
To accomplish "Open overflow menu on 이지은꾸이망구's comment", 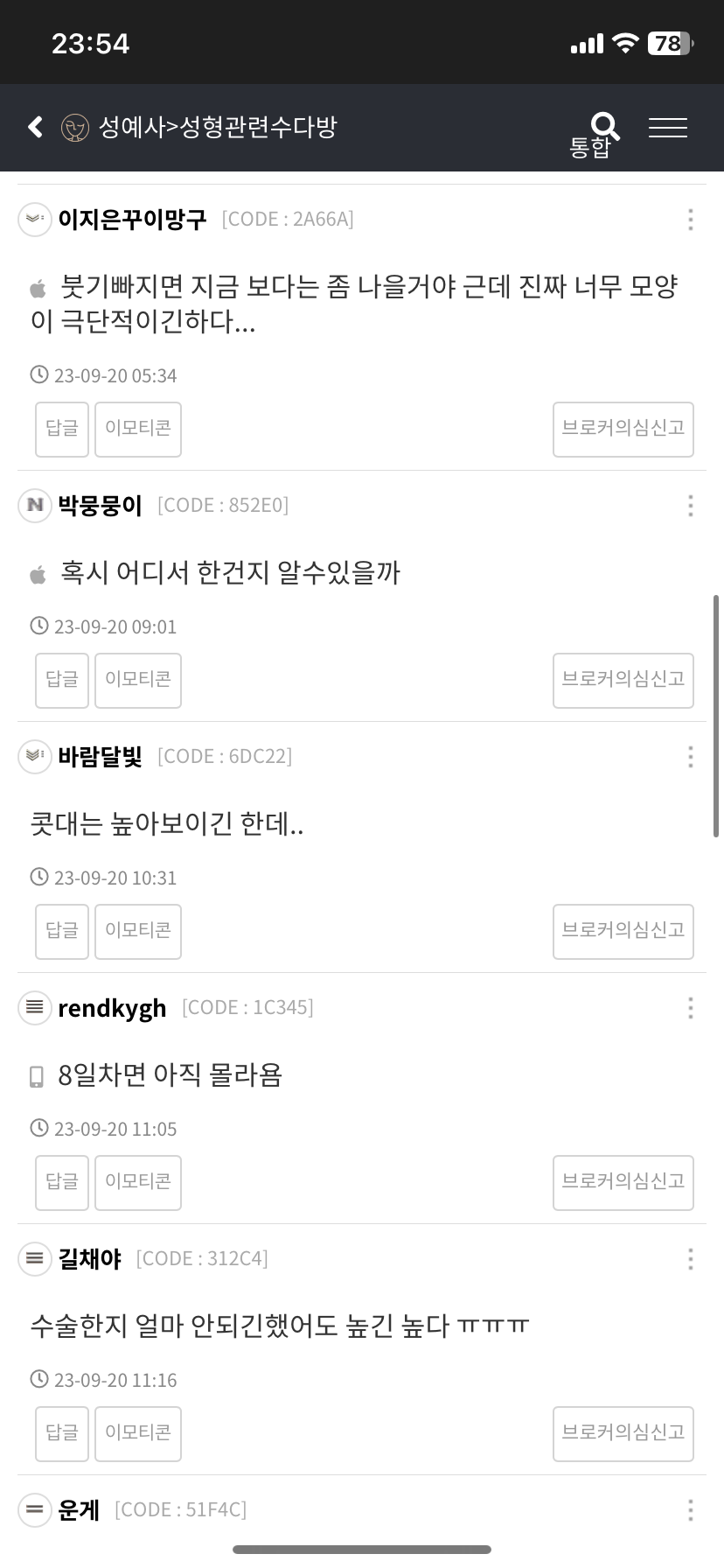I will tap(691, 219).
